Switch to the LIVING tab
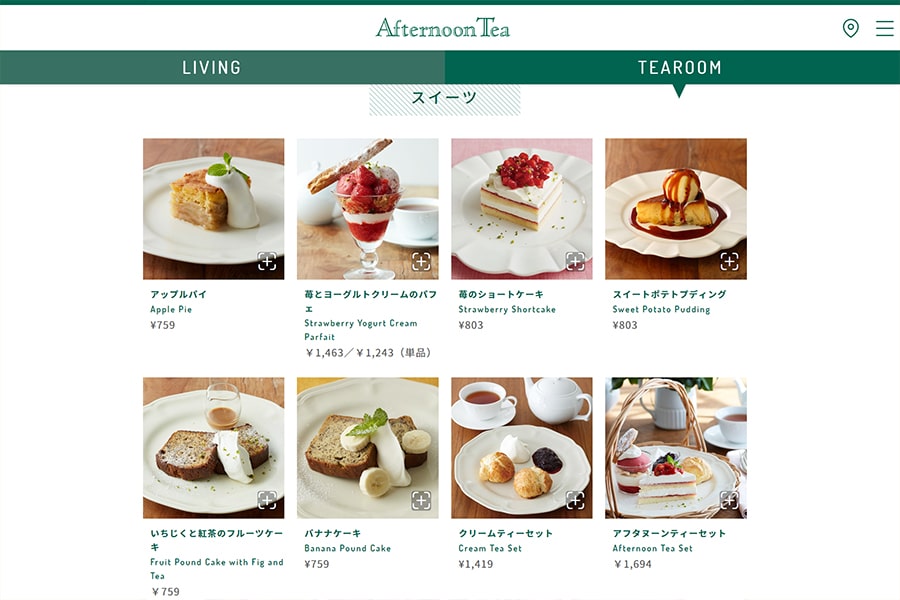The height and width of the screenshot is (600, 900). coord(212,68)
